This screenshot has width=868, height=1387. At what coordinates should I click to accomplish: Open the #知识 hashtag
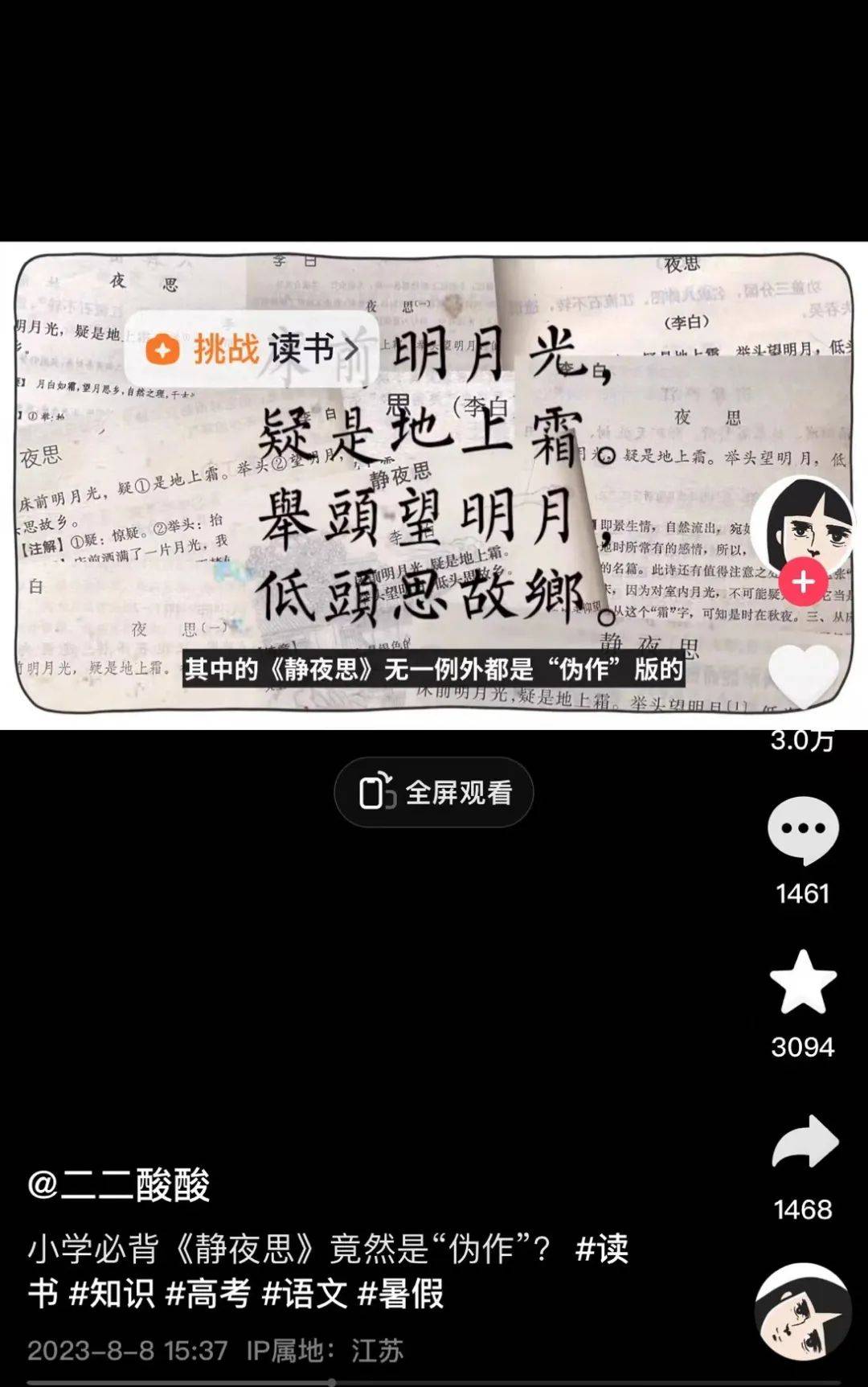[x=112, y=1294]
